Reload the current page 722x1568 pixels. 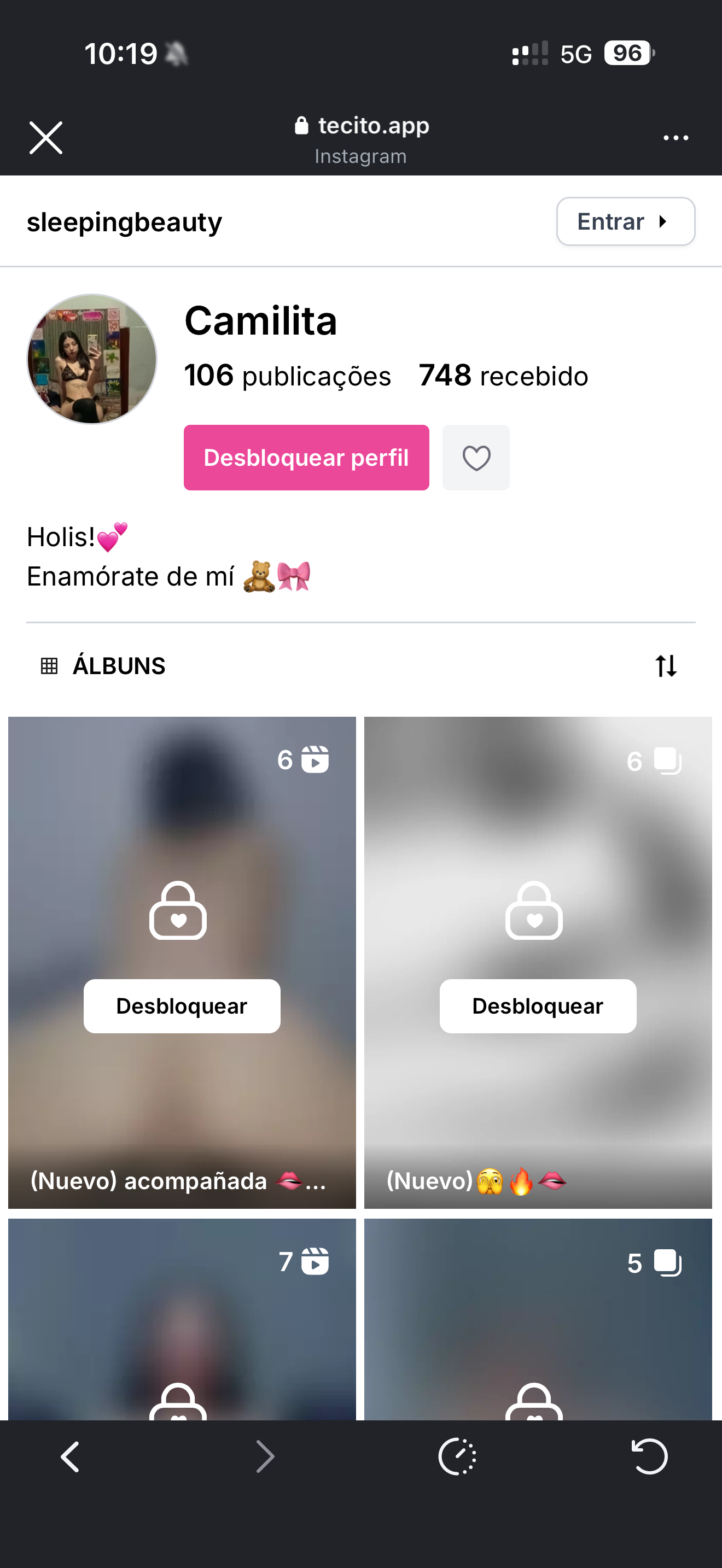tap(649, 1456)
